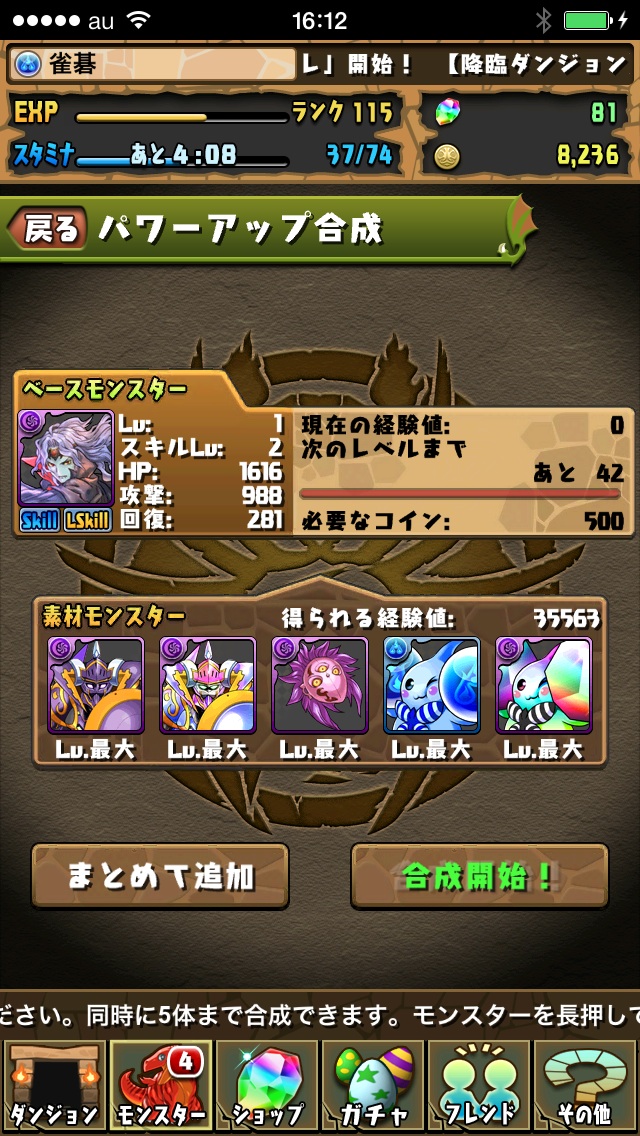Go to the ガチャ tab
Image resolution: width=640 pixels, height=1136 pixels.
point(373,1085)
